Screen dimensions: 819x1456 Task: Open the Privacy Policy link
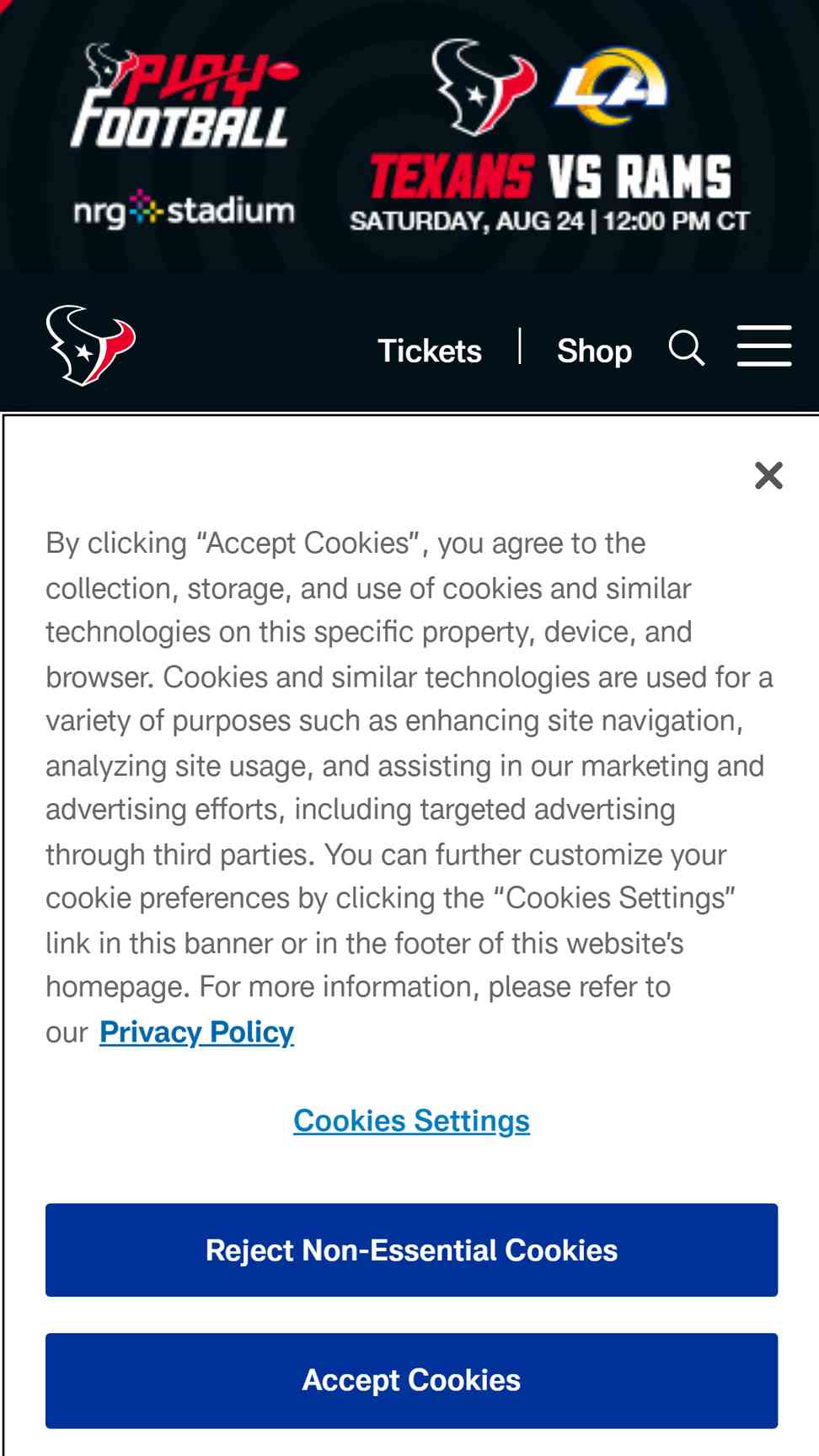point(196,1032)
